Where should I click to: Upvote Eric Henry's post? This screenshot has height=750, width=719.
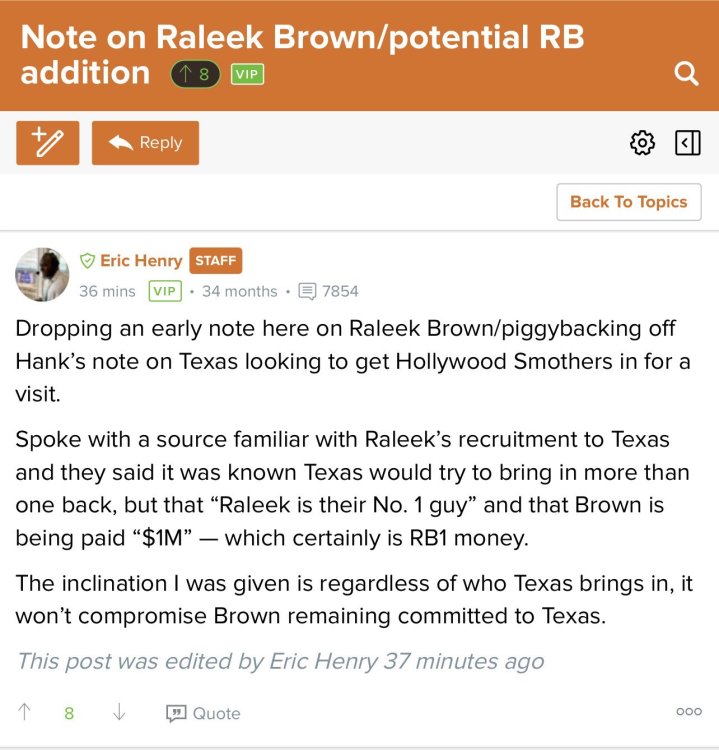25,713
